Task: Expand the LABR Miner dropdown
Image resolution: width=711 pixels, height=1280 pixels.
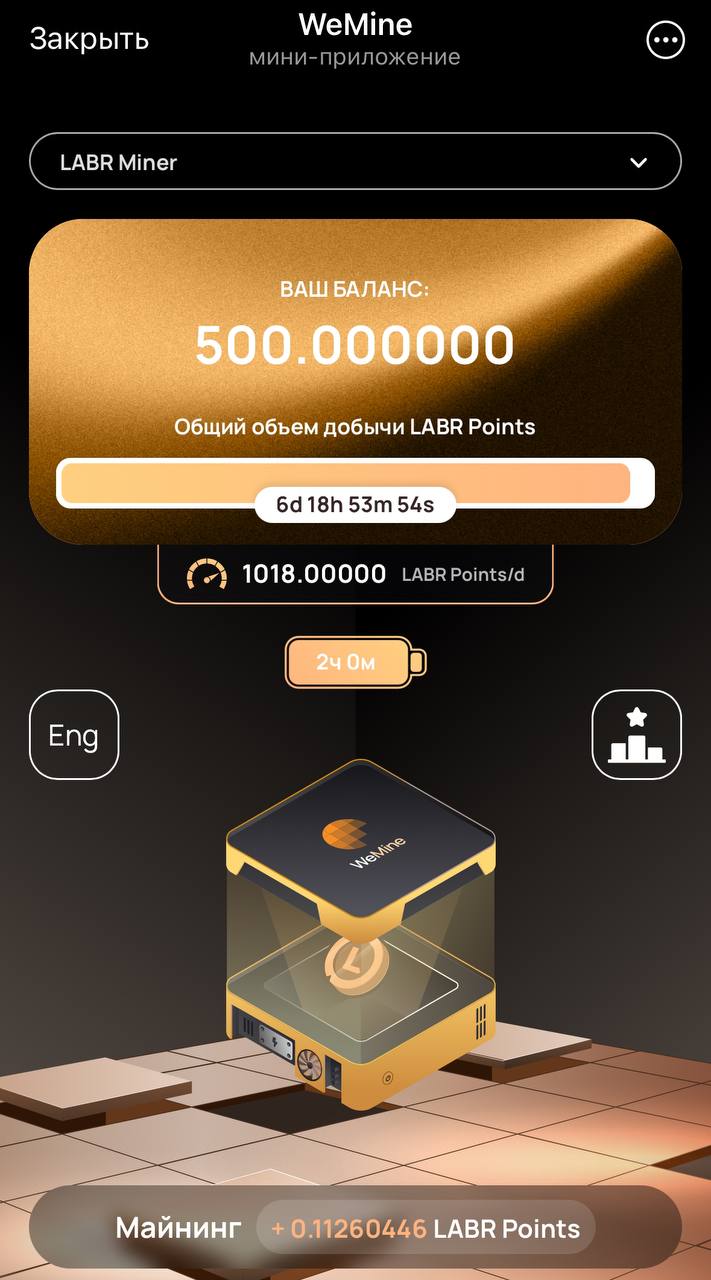Action: tap(355, 162)
